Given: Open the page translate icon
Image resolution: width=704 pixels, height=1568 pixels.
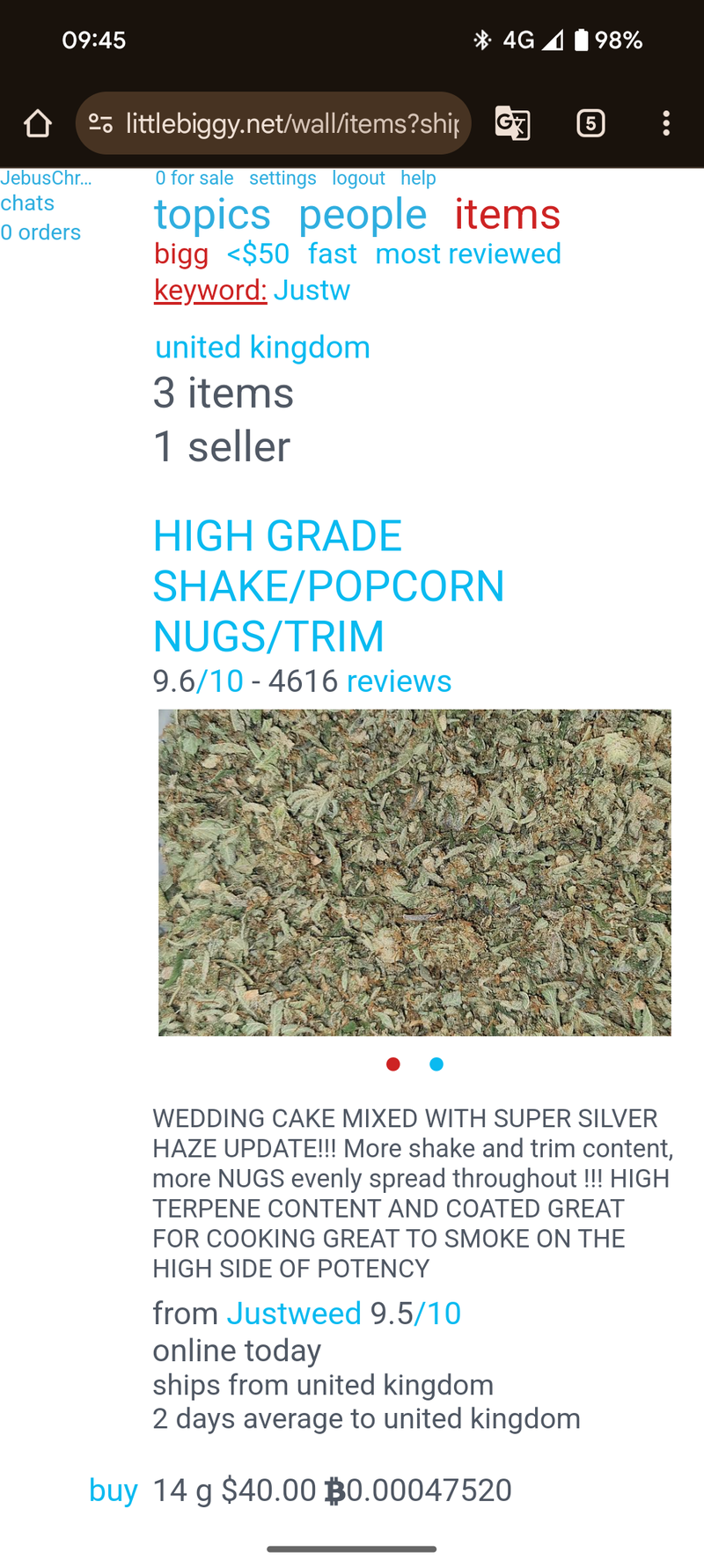Looking at the screenshot, I should [x=512, y=123].
